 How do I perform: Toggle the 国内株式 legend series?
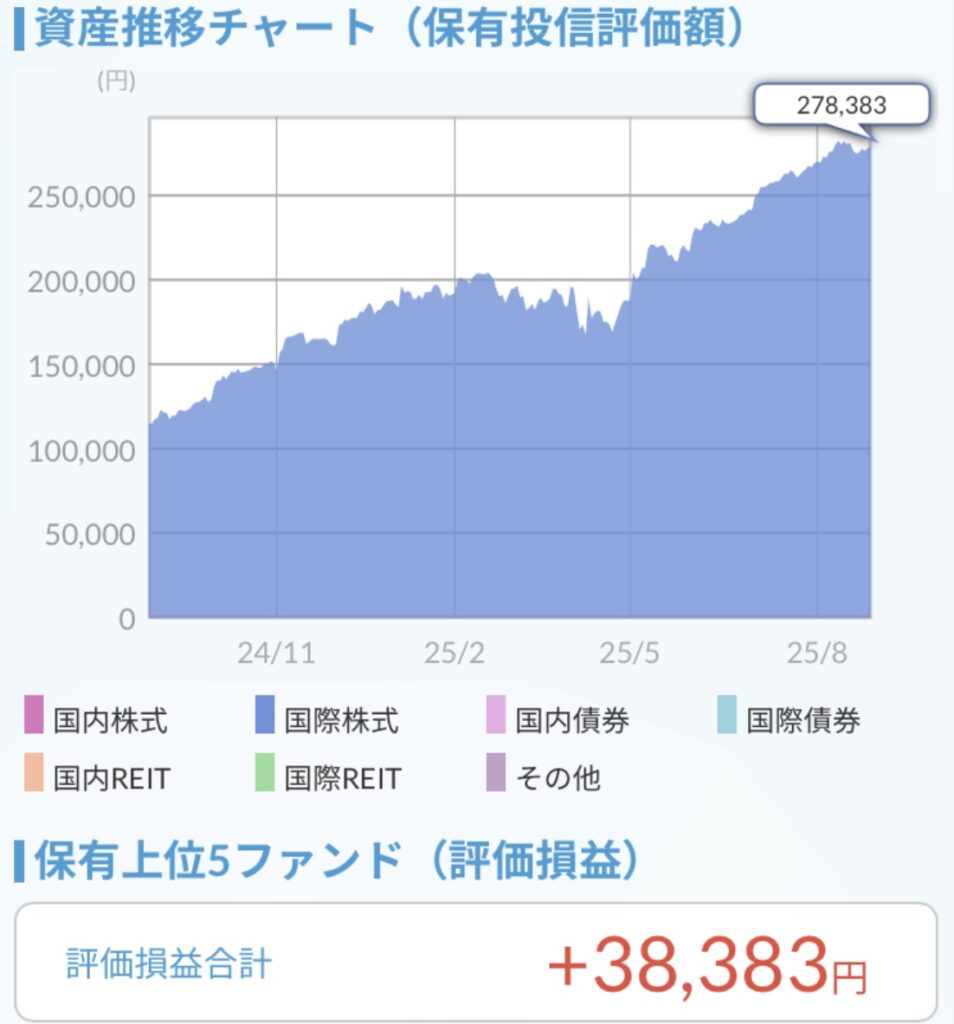pyautogui.click(x=96, y=720)
